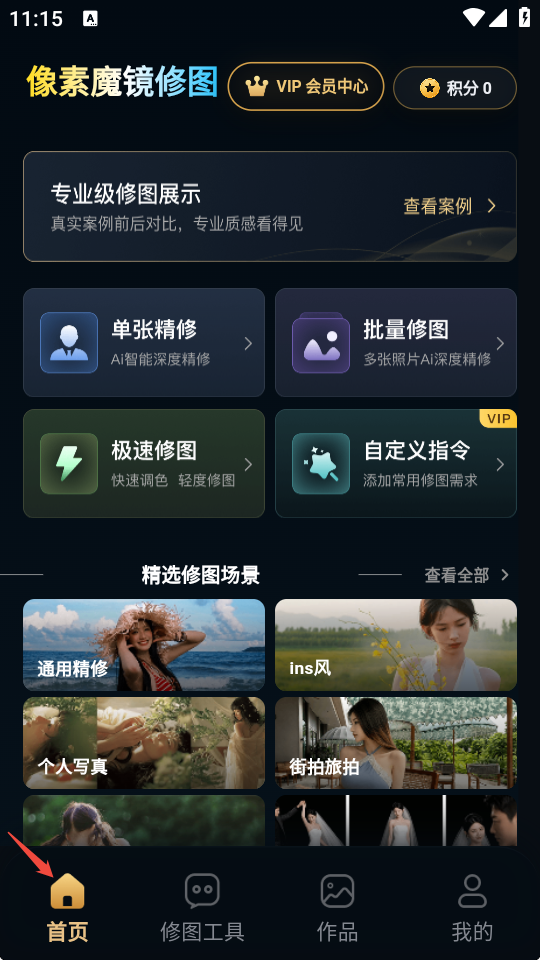Select the 批量修图 card
The height and width of the screenshot is (960, 540).
coord(396,342)
